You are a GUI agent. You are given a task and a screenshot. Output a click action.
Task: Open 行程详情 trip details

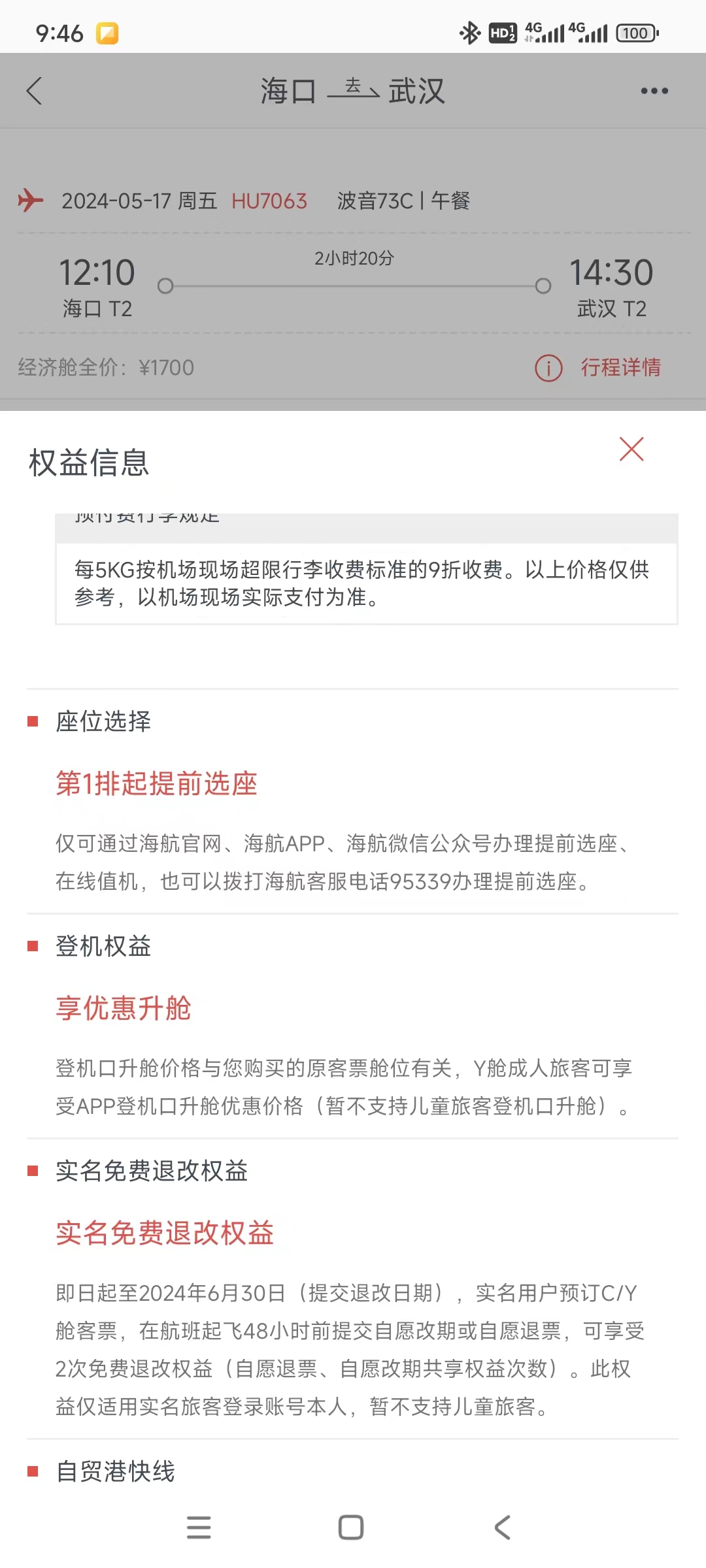(x=598, y=368)
